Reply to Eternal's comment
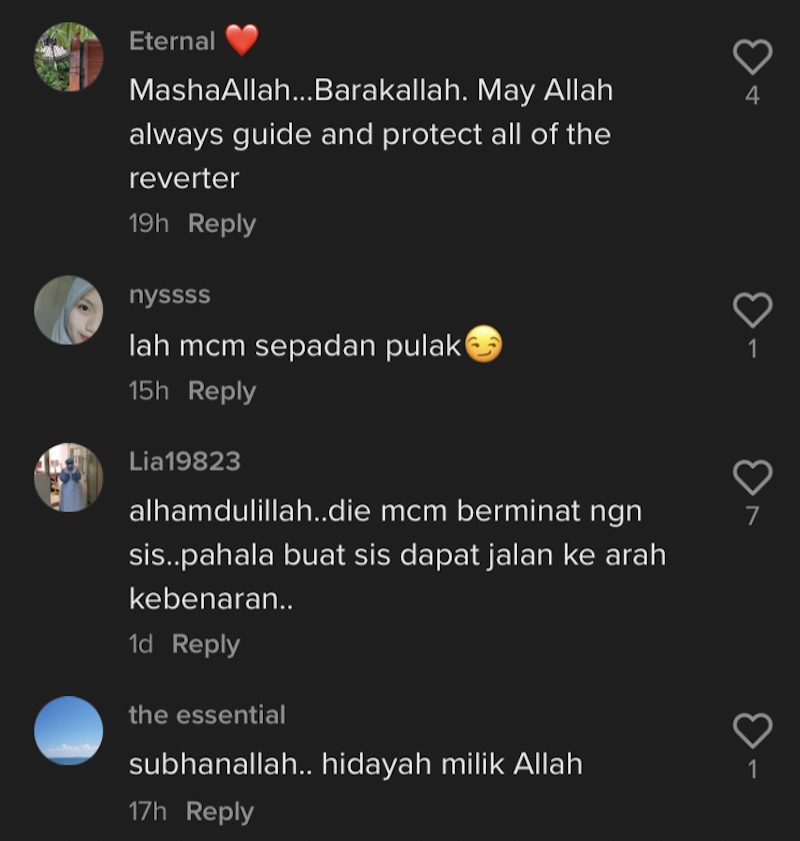The height and width of the screenshot is (841, 800). (222, 224)
